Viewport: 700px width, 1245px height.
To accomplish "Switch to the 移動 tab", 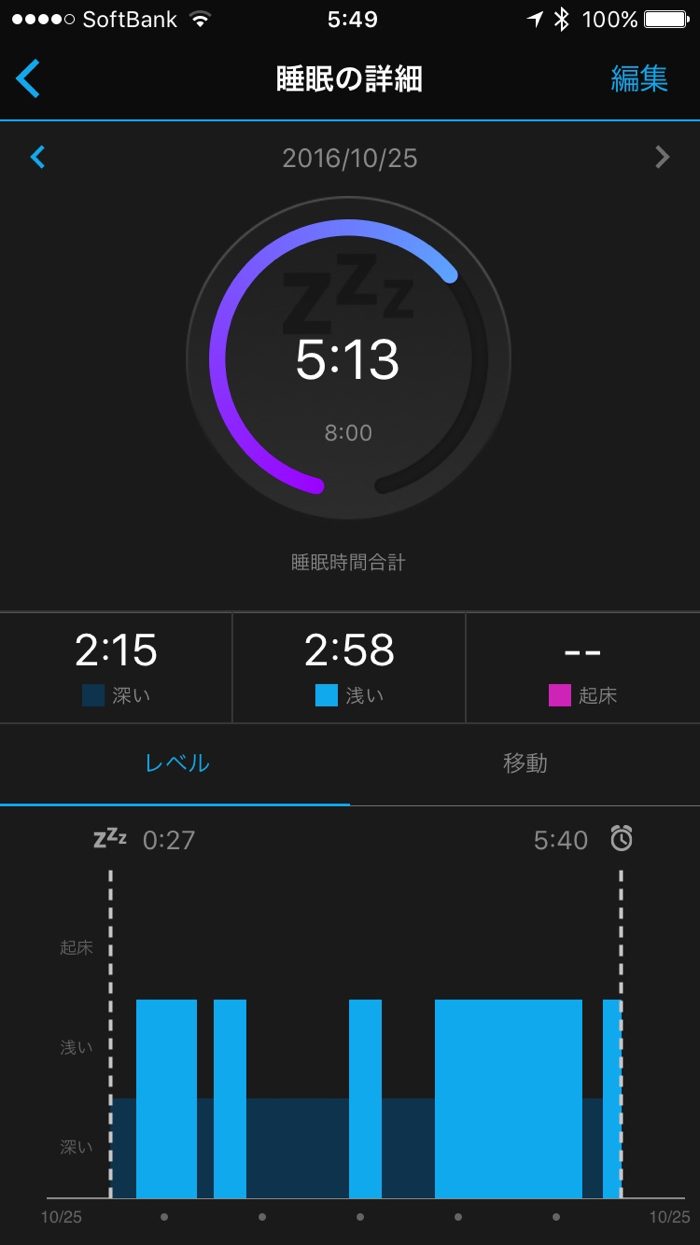I will pyautogui.click(x=525, y=763).
